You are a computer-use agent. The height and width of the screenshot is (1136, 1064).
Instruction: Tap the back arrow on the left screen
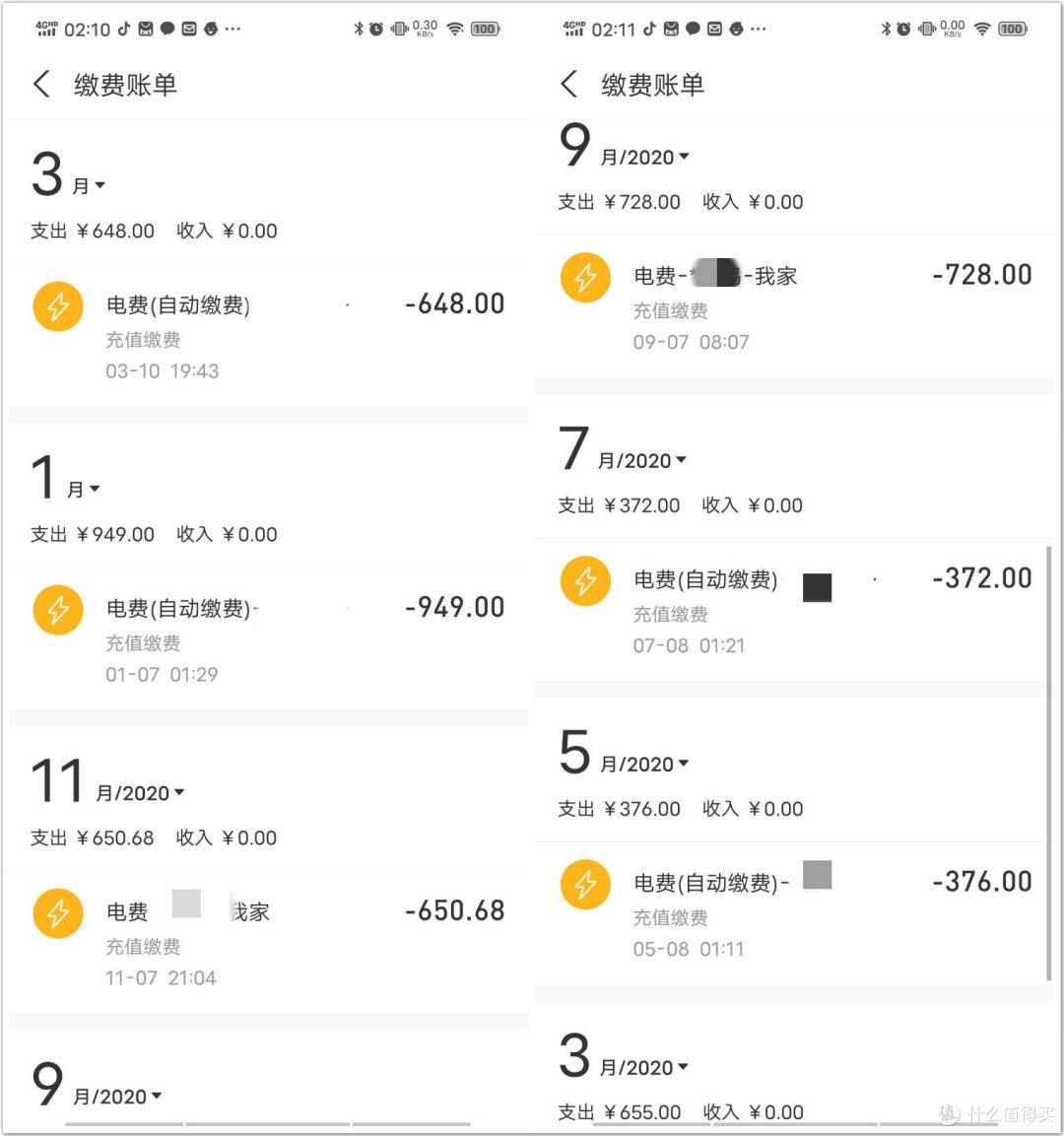(40, 85)
